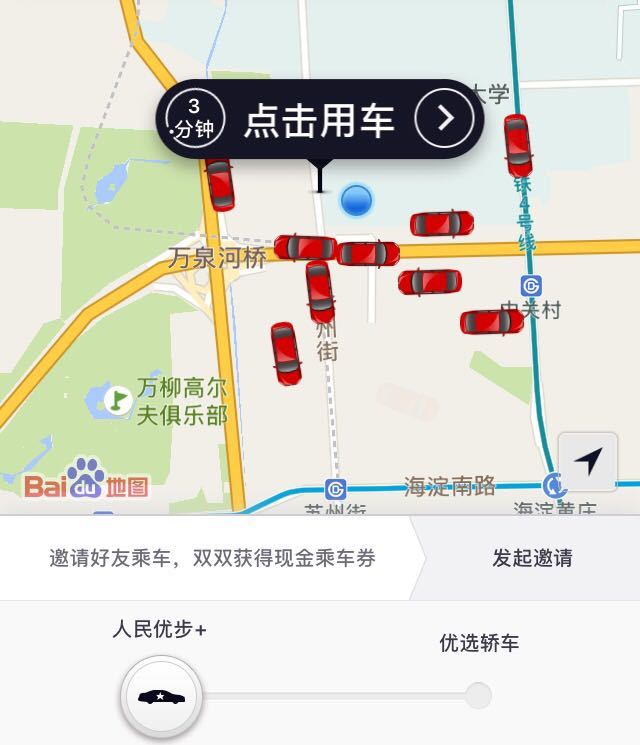Tap 发起邀请 to invite friends
The height and width of the screenshot is (745, 640).
pyautogui.click(x=532, y=558)
